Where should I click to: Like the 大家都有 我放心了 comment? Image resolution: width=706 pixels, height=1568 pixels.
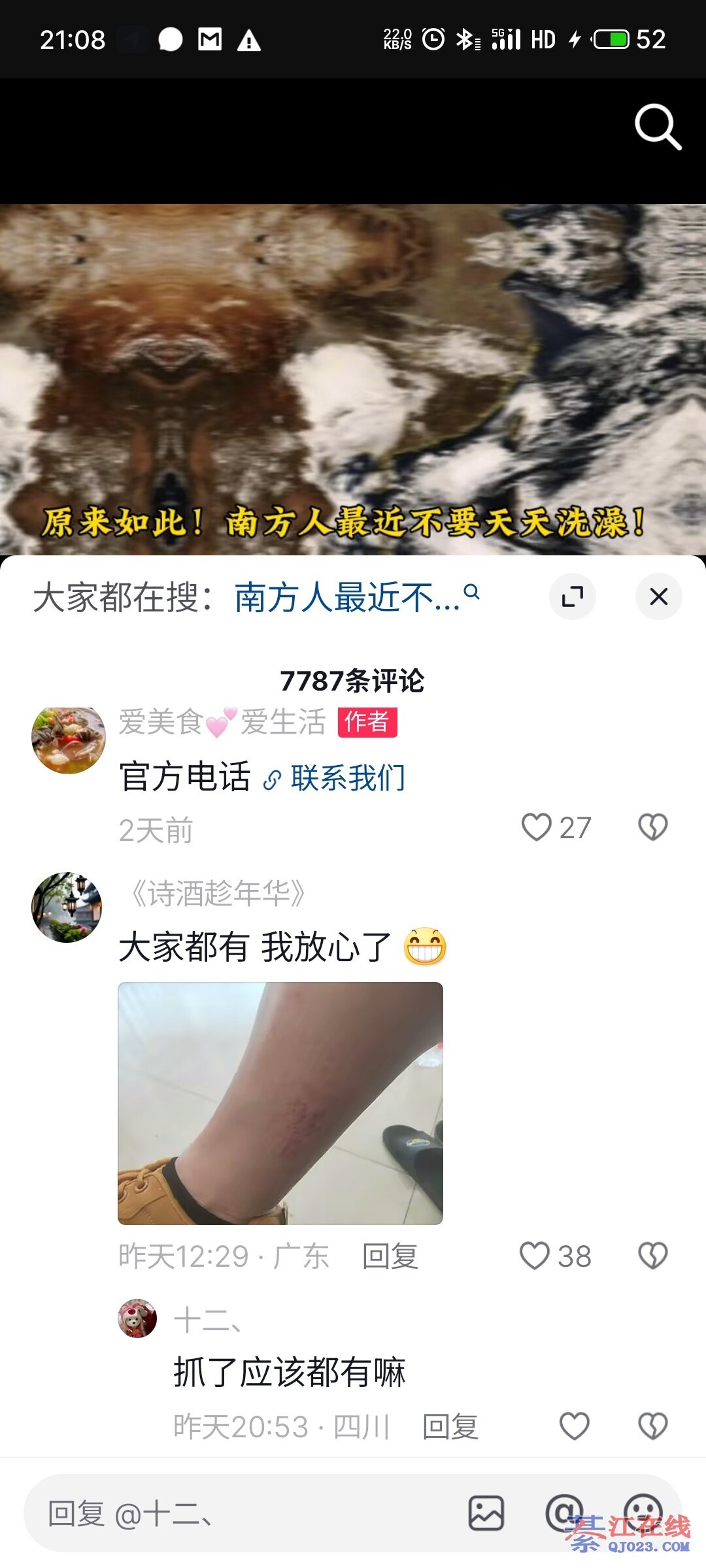[535, 1256]
